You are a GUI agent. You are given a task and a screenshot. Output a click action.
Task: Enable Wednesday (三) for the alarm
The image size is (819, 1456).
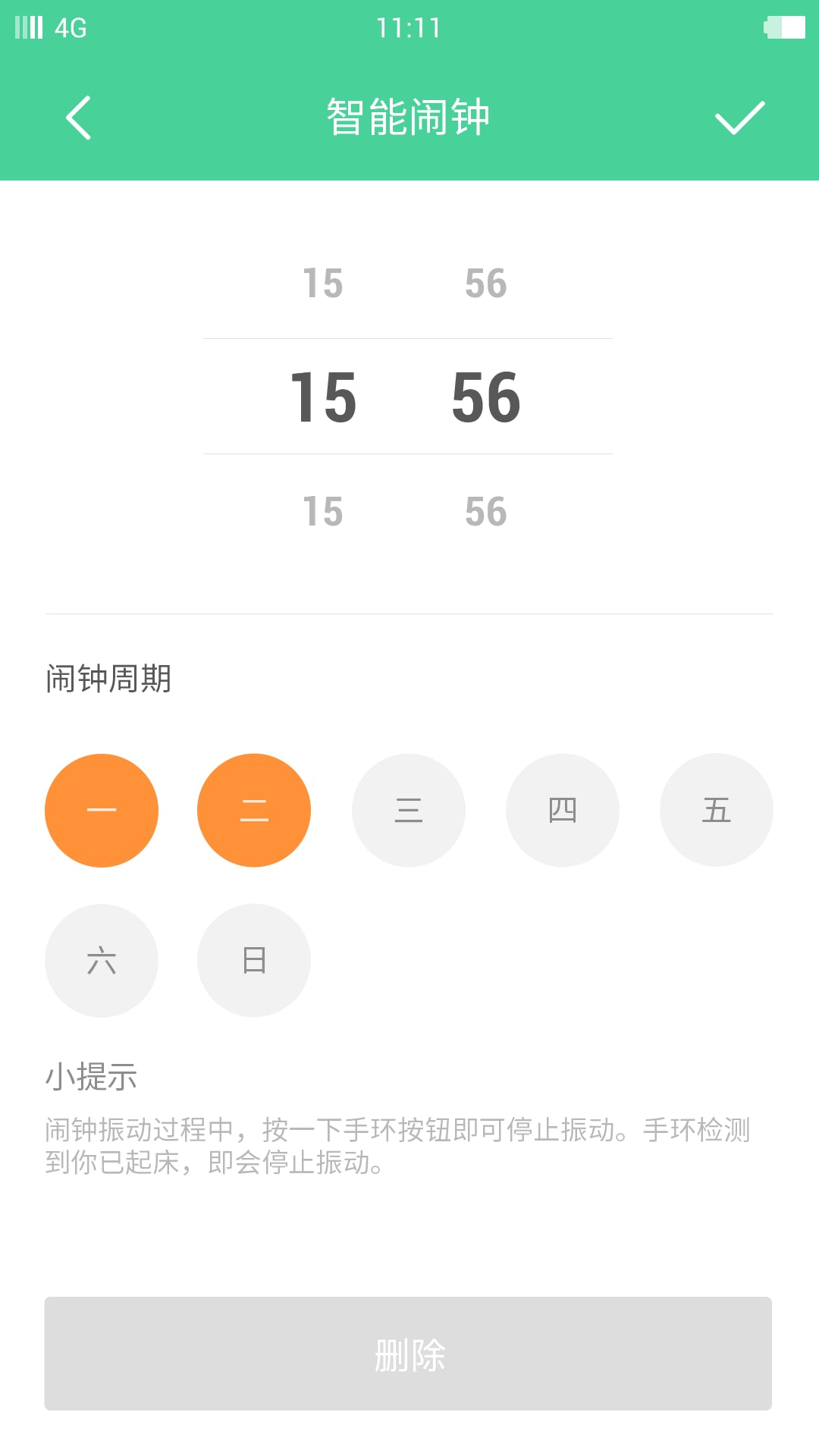(409, 809)
